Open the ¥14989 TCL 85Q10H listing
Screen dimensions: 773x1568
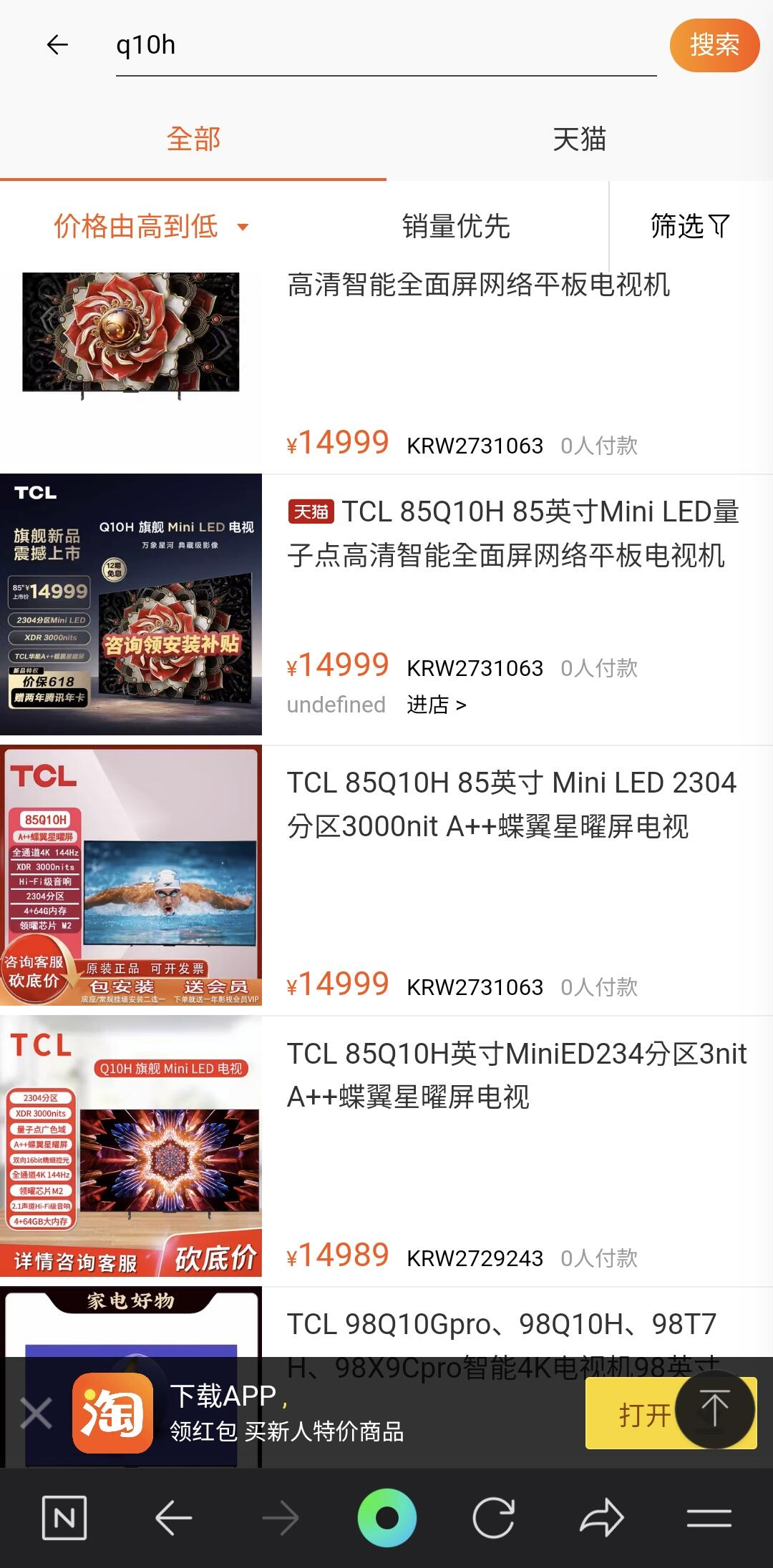click(515, 1075)
